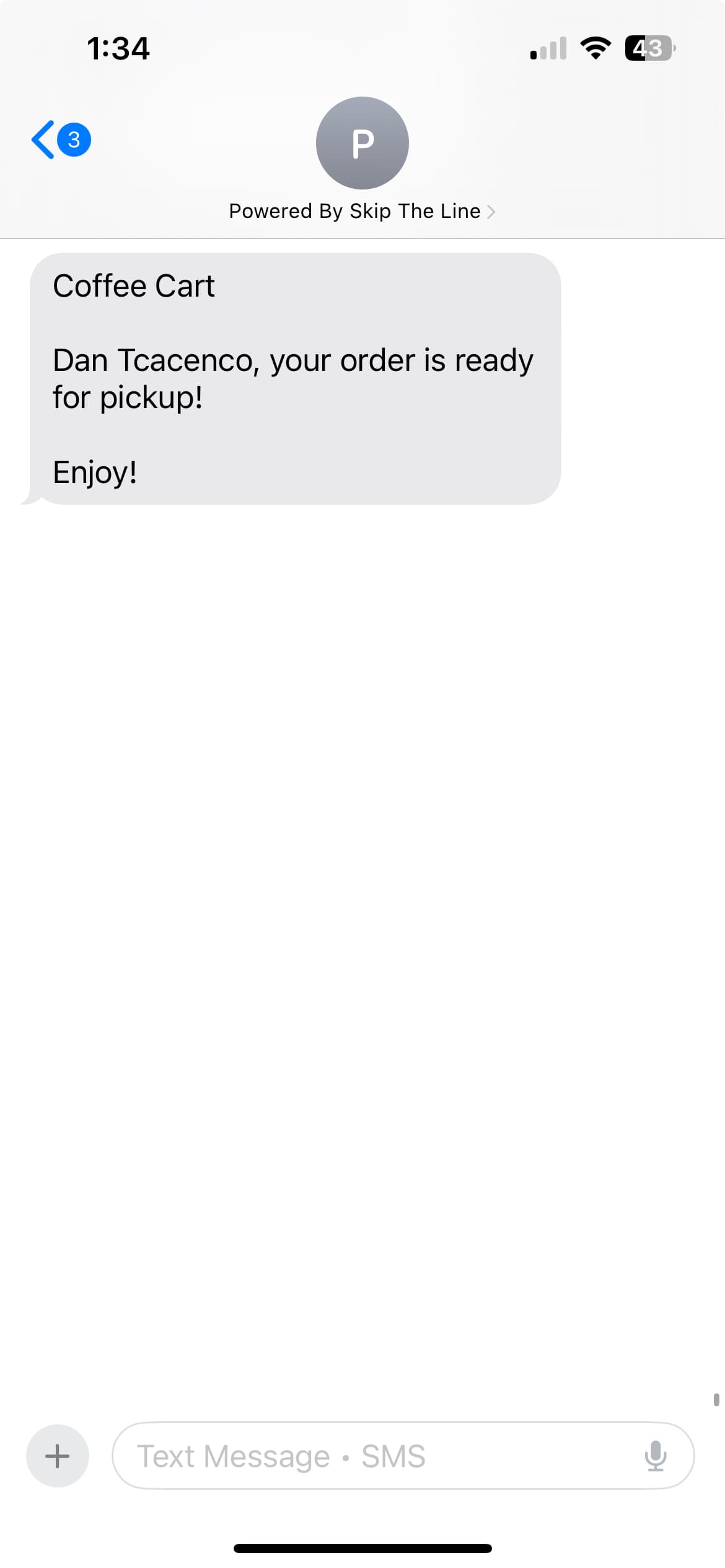Tap the Enjoy line in the message
This screenshot has height=1568, width=725.
(x=96, y=472)
